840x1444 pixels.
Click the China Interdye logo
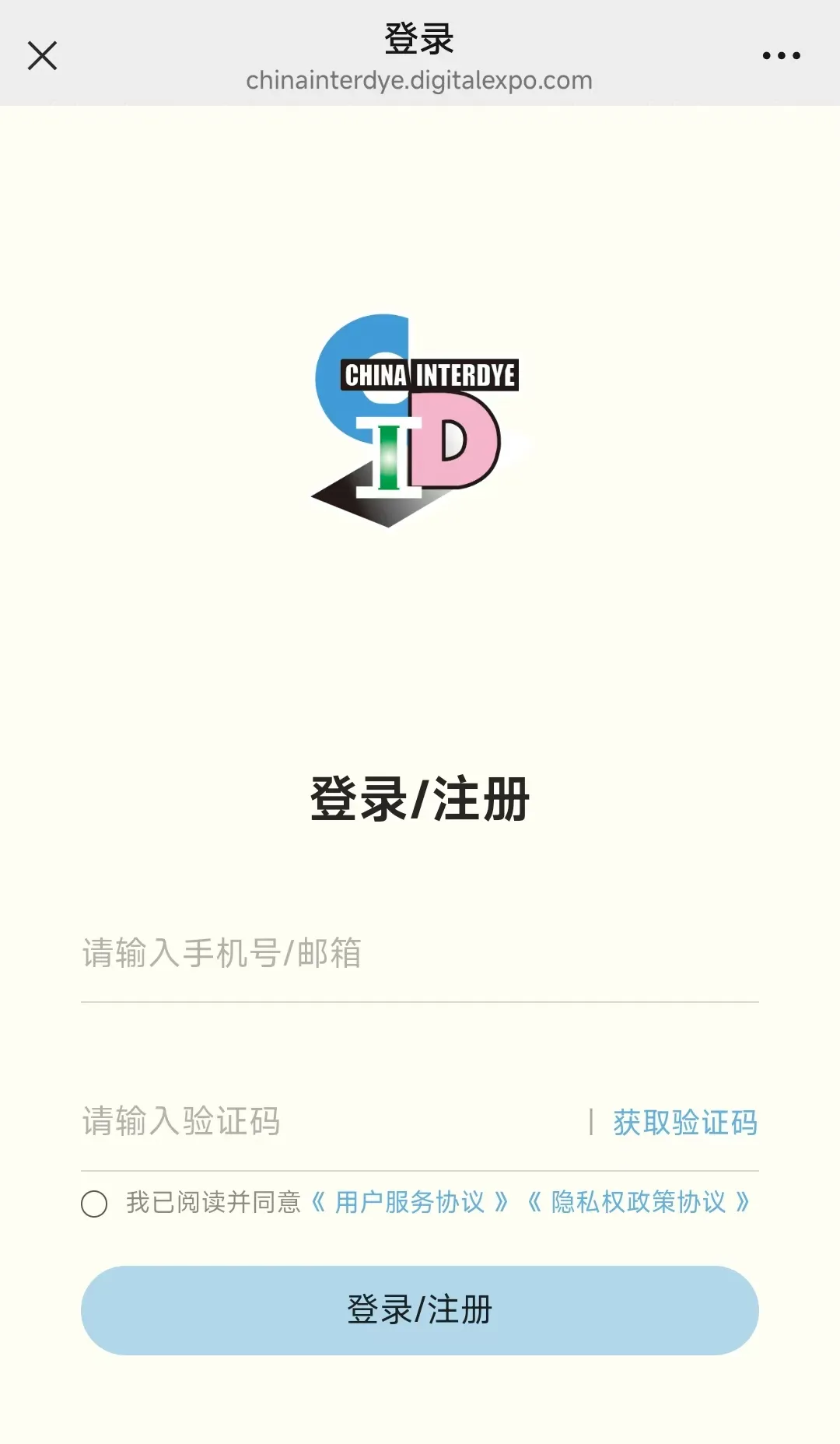click(418, 420)
